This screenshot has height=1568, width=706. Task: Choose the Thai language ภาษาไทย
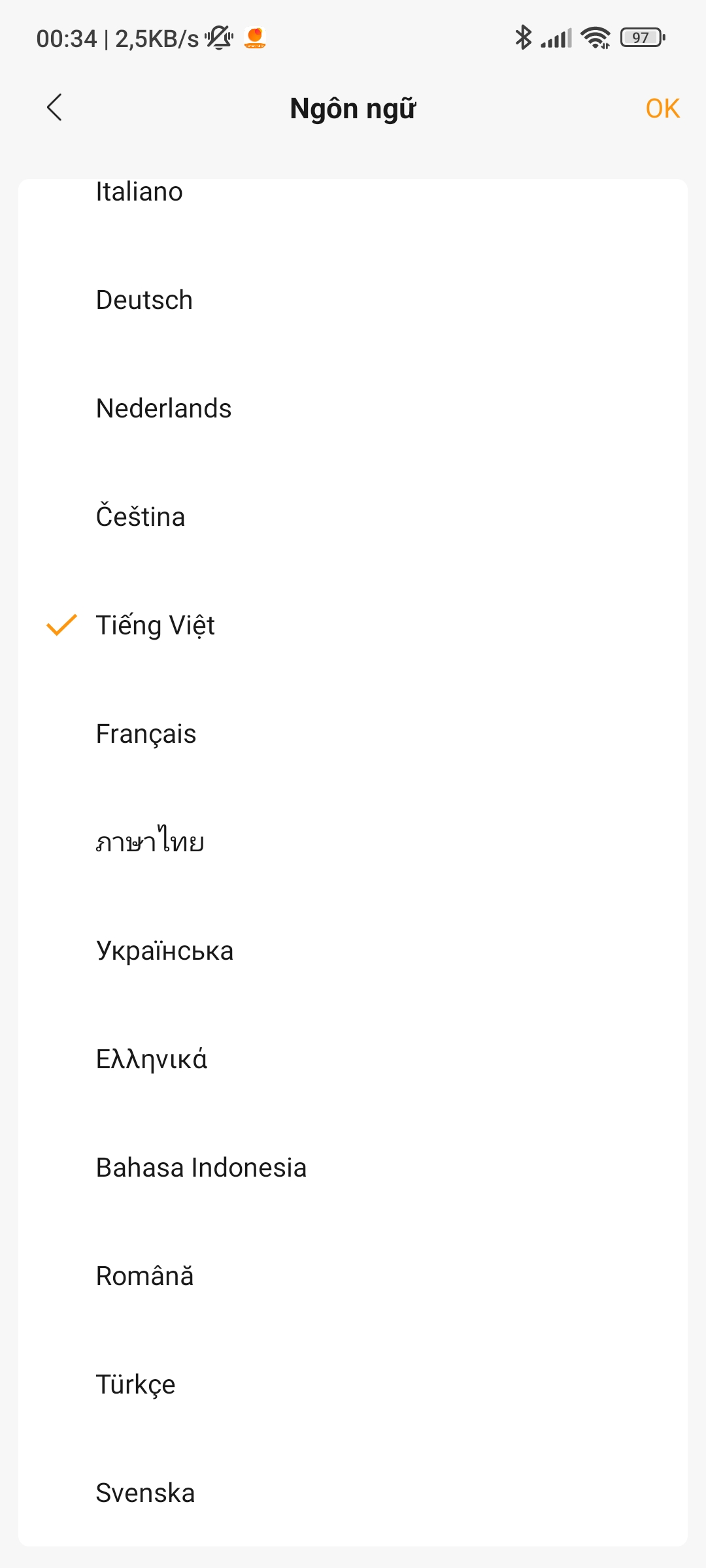tap(353, 843)
